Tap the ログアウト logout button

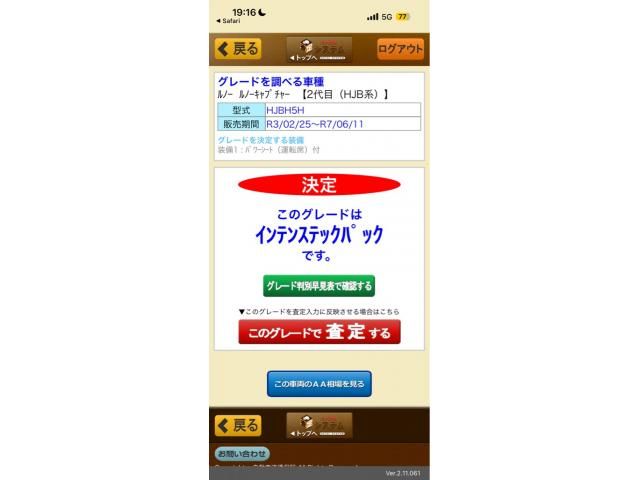coord(400,49)
